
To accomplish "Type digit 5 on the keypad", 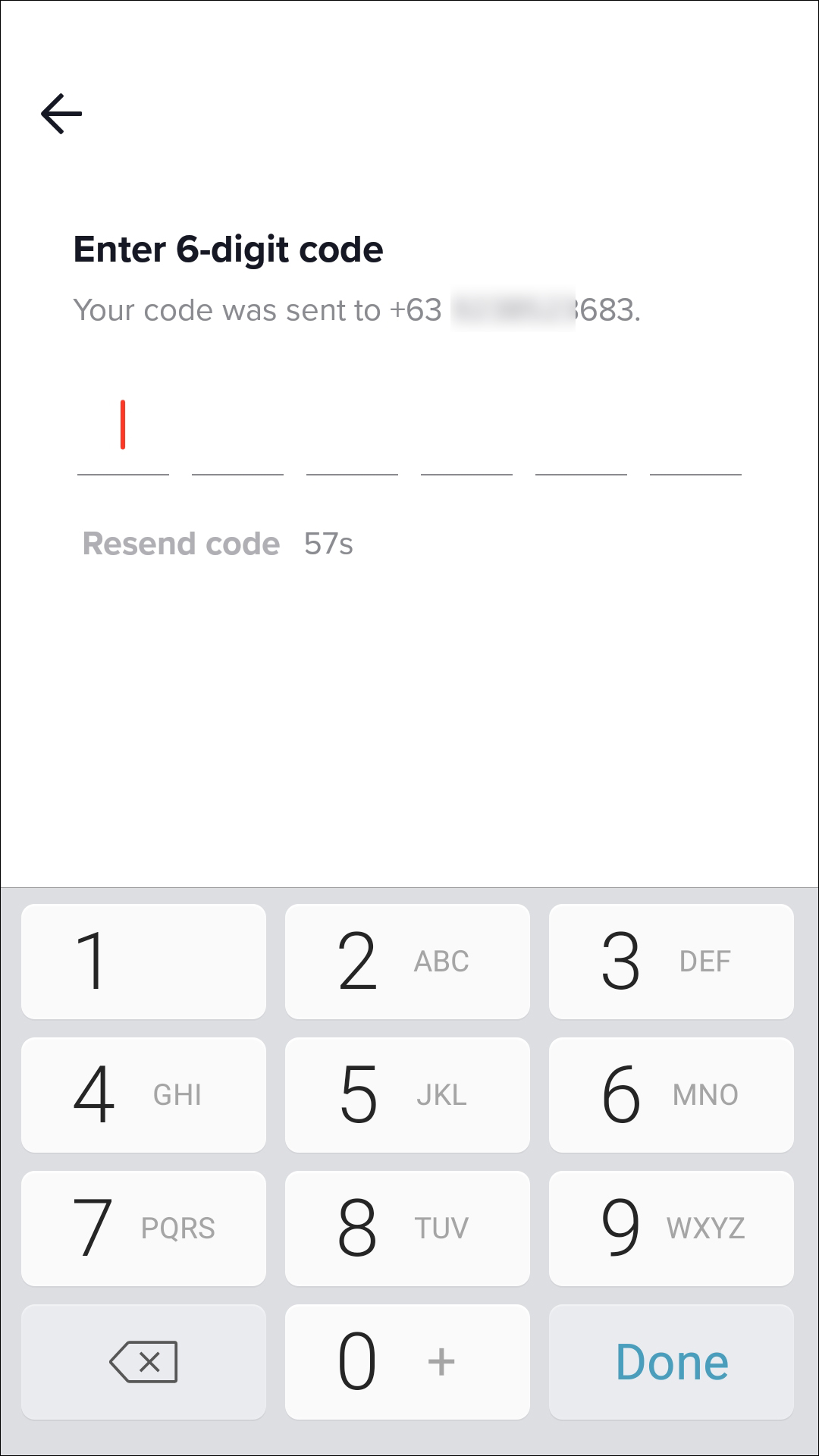I will pos(407,1094).
